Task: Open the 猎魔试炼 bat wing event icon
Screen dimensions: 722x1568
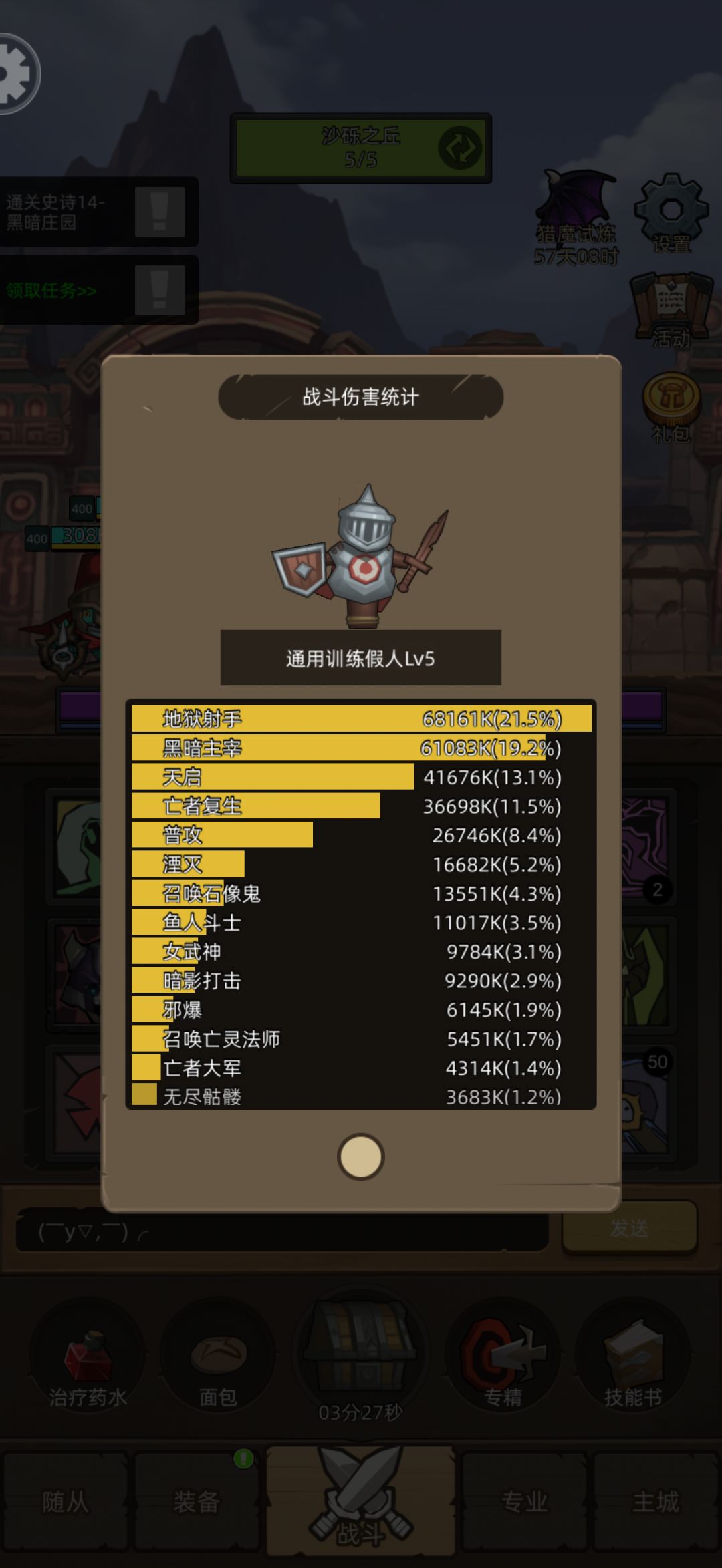Action: [576, 200]
